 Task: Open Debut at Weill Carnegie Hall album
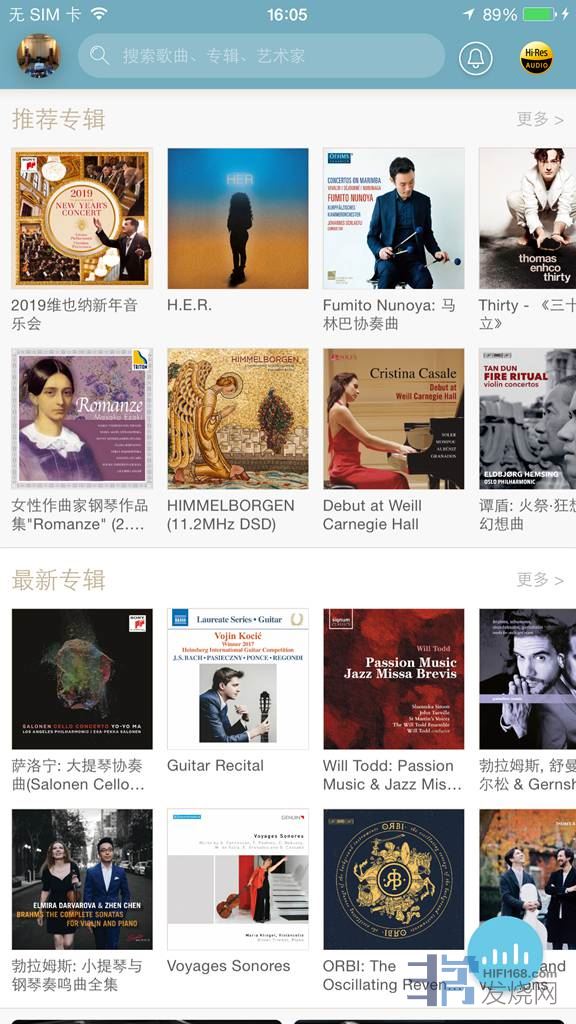(x=394, y=419)
